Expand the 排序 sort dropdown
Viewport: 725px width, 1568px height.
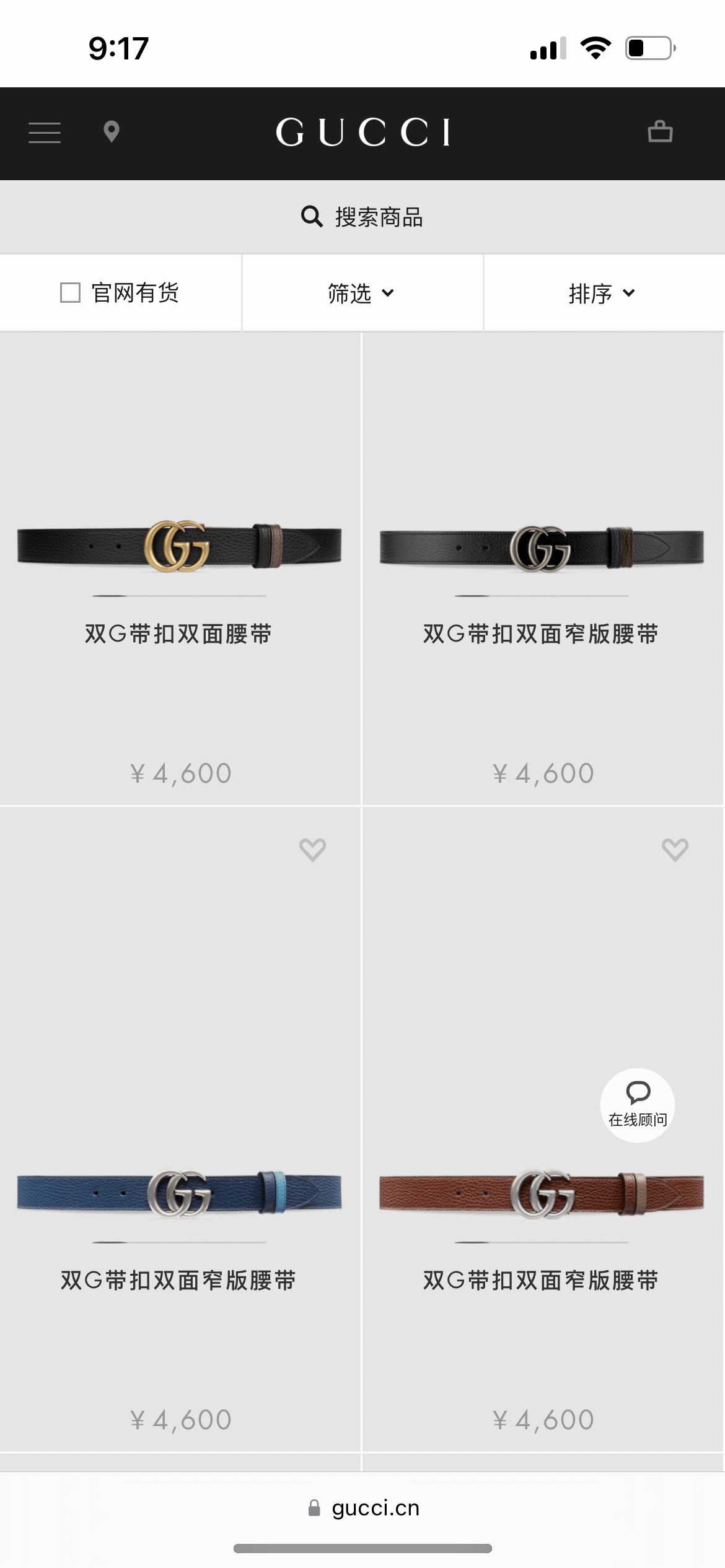[x=602, y=293]
